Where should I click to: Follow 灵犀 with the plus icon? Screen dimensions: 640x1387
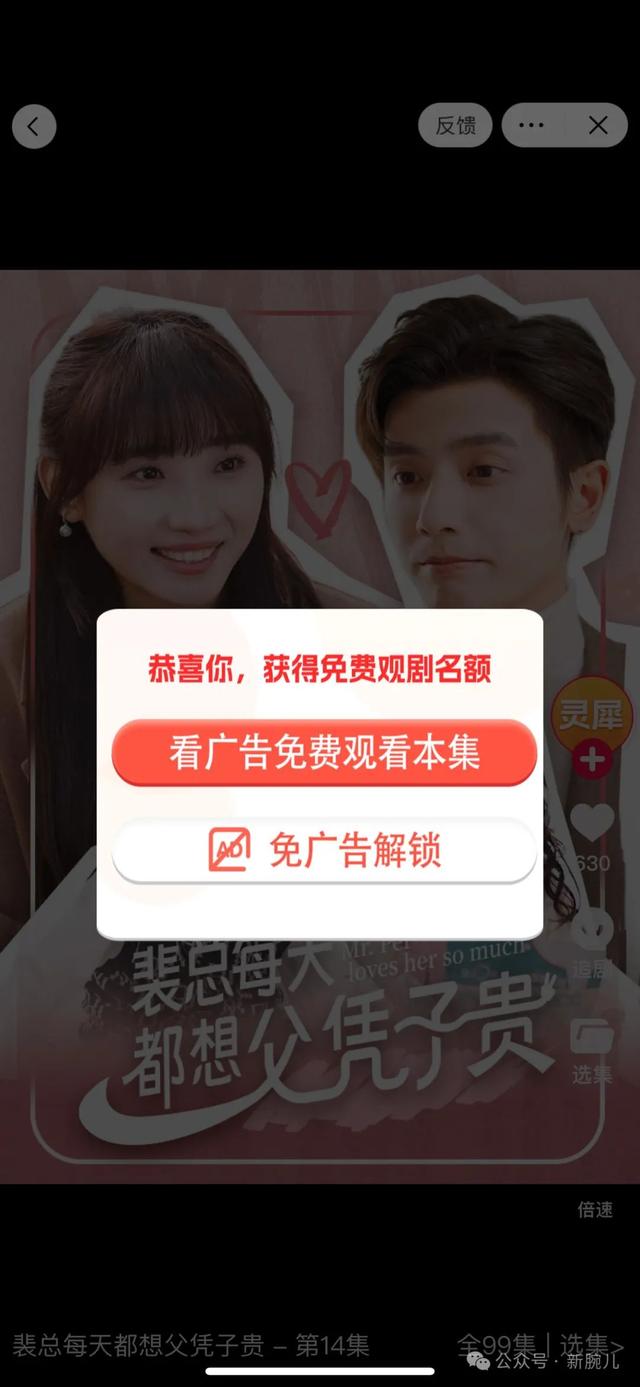(592, 760)
